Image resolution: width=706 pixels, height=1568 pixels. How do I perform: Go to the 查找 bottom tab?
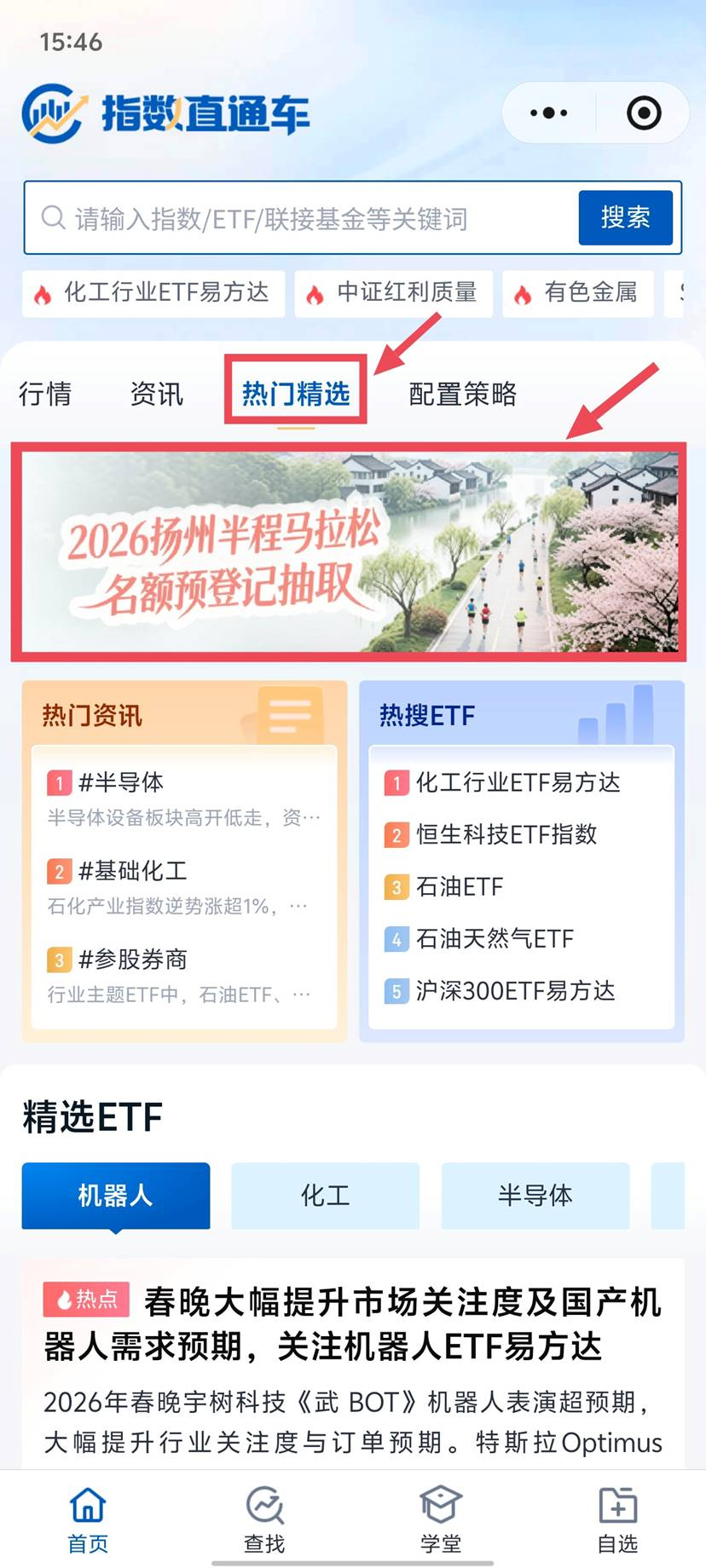pyautogui.click(x=264, y=1520)
